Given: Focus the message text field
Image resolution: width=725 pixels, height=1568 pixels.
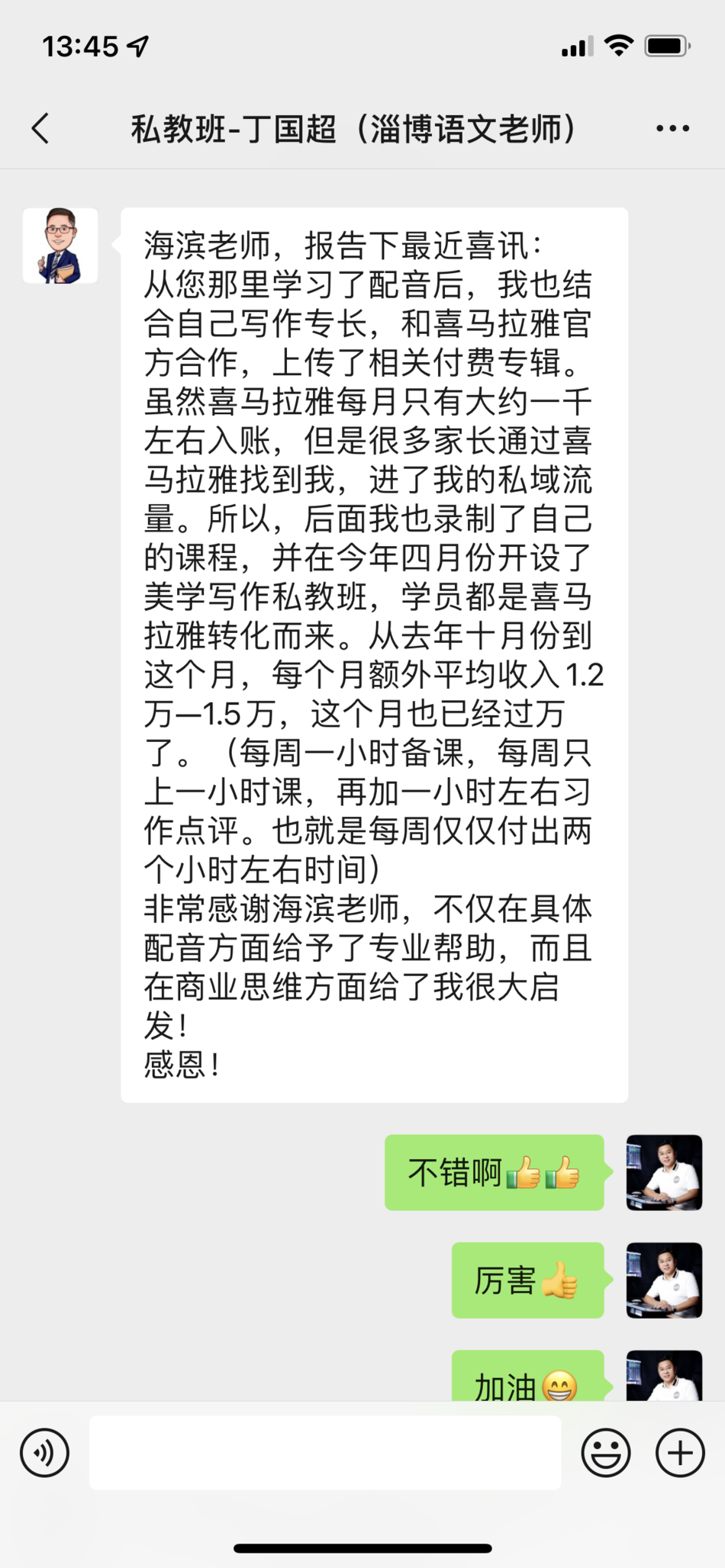Looking at the screenshot, I should pyautogui.click(x=325, y=1452).
